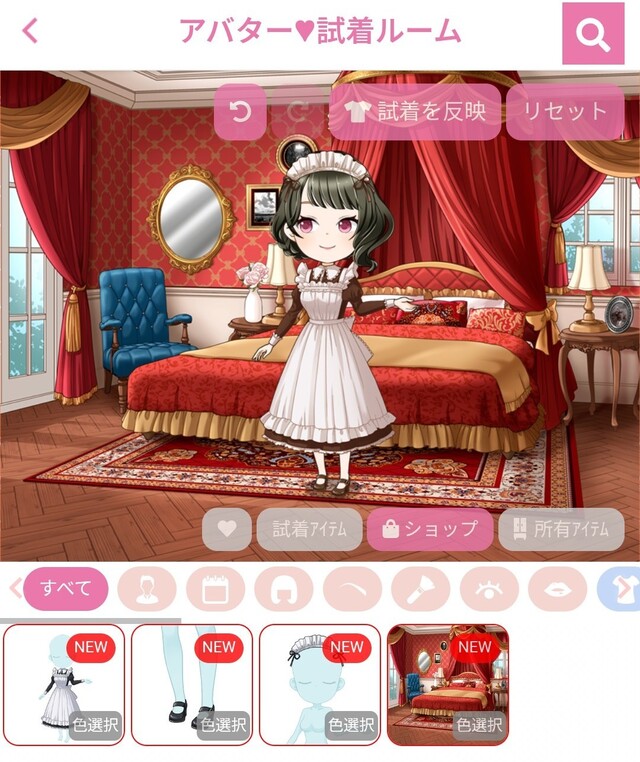
Task: Filter items by the calendar category icon
Action: 215,588
